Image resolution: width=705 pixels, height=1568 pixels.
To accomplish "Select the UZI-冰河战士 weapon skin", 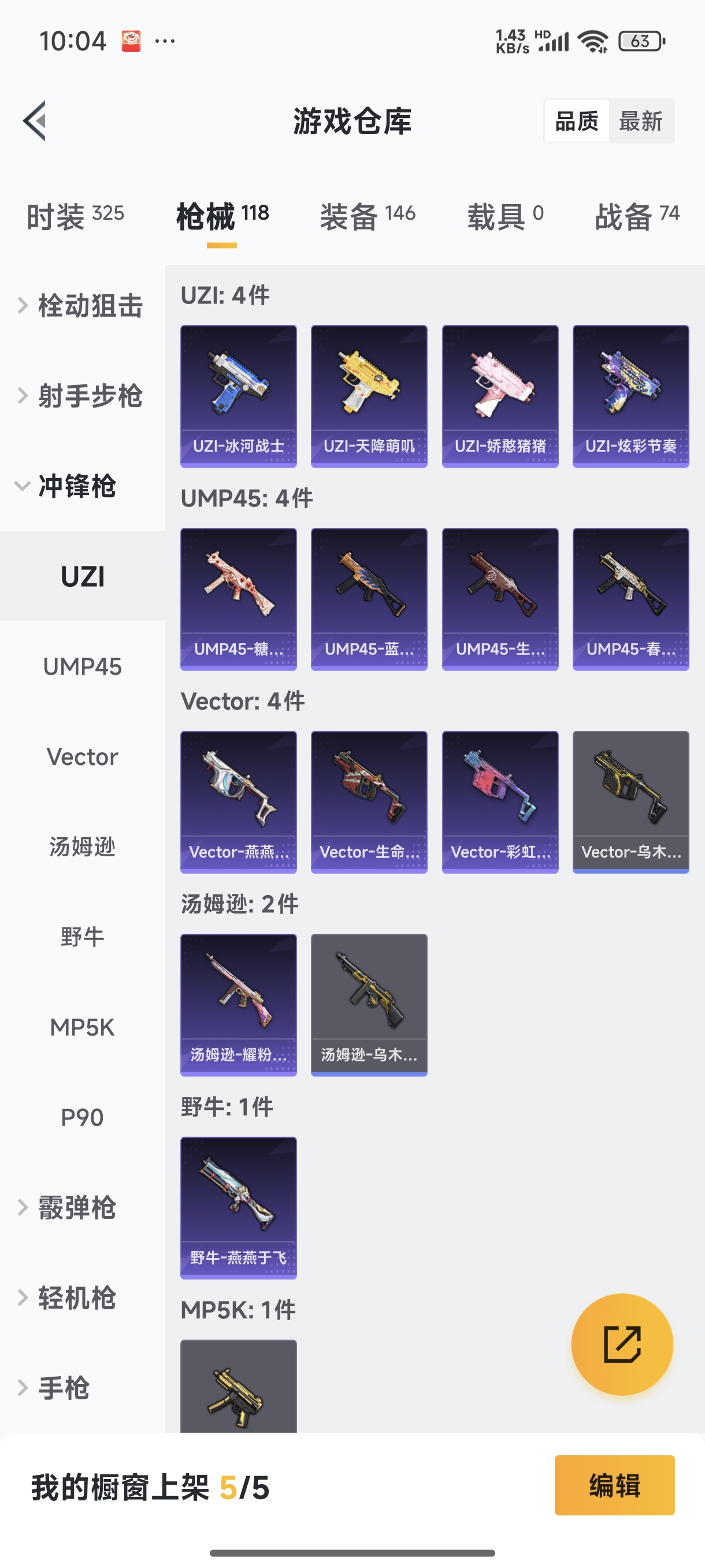I will (238, 394).
